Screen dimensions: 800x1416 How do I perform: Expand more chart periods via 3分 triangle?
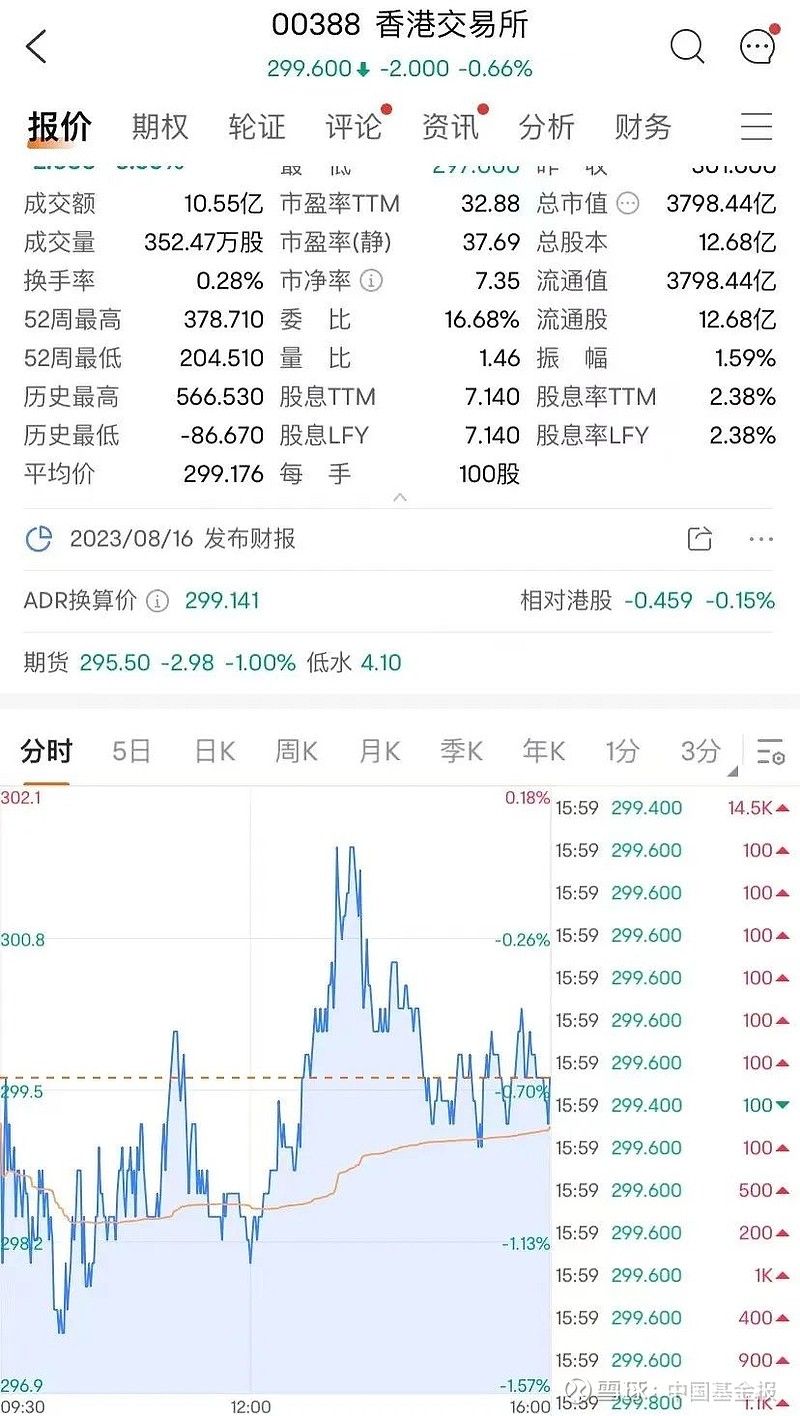tap(732, 770)
